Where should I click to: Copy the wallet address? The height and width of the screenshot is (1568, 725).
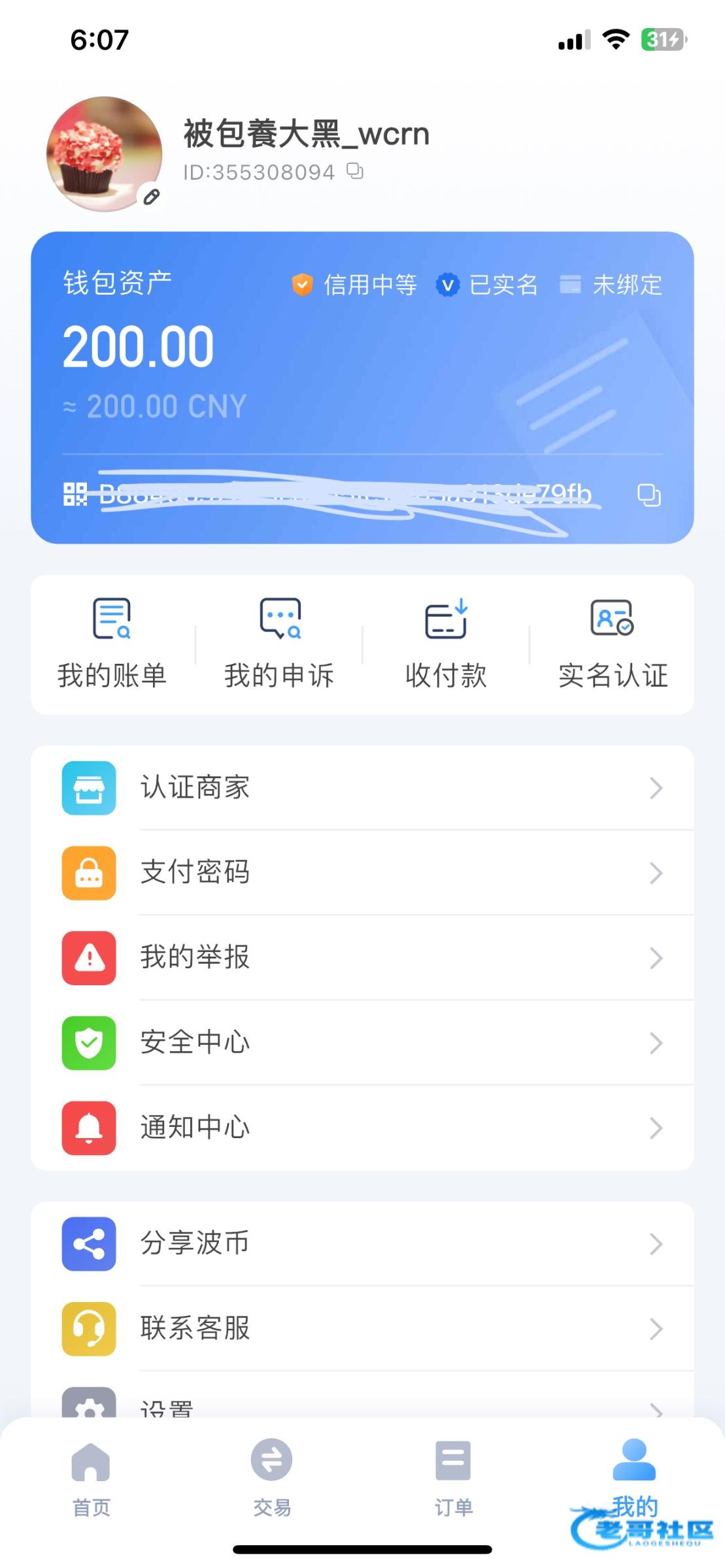point(649,495)
